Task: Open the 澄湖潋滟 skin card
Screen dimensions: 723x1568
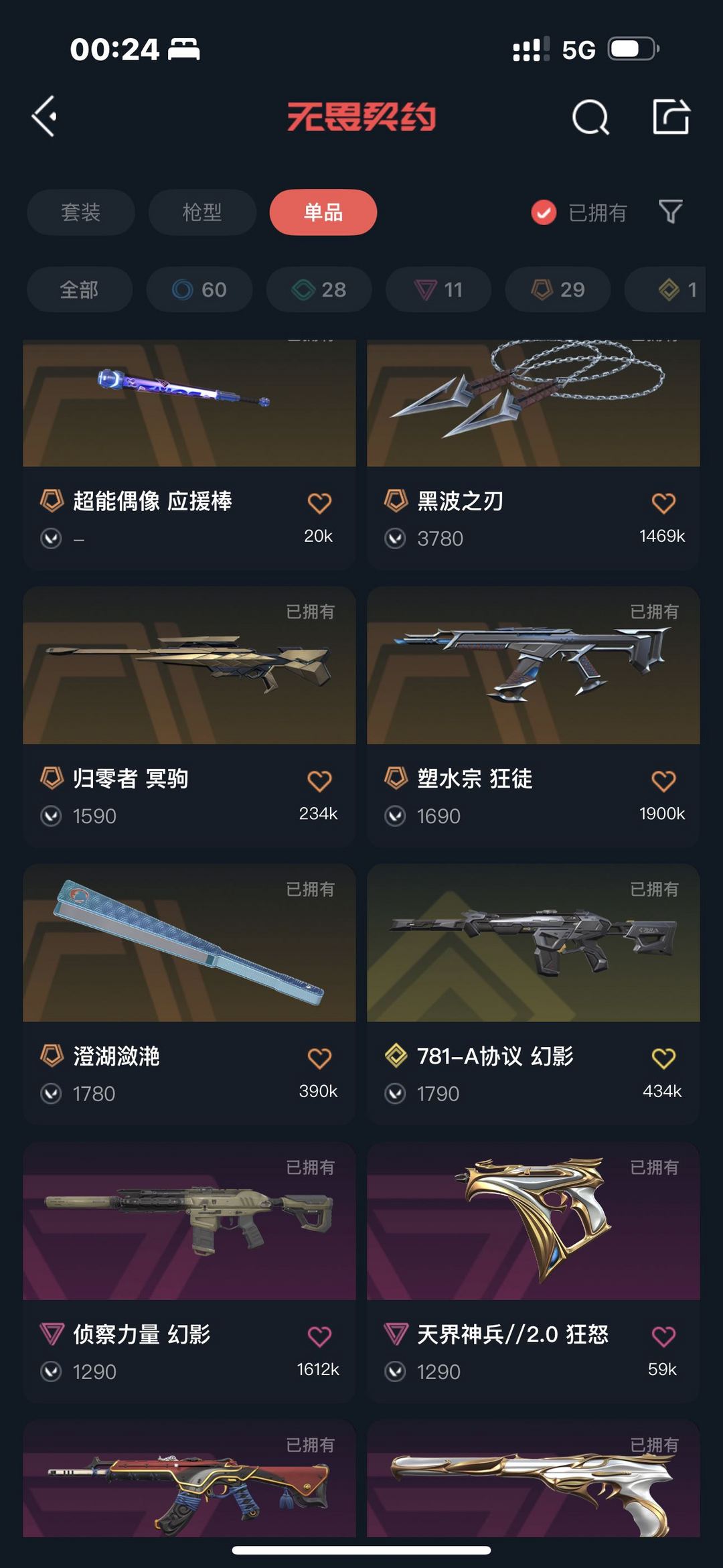Action: pos(189,995)
